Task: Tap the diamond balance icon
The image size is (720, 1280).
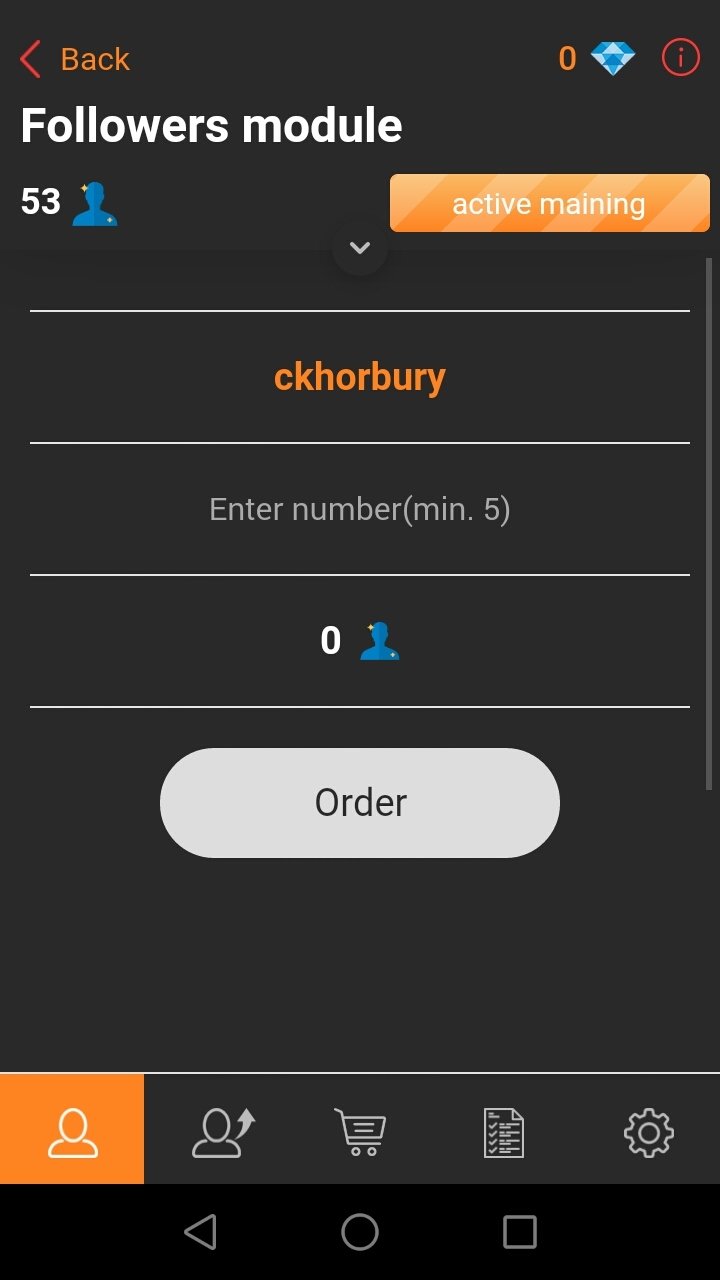Action: pos(612,59)
